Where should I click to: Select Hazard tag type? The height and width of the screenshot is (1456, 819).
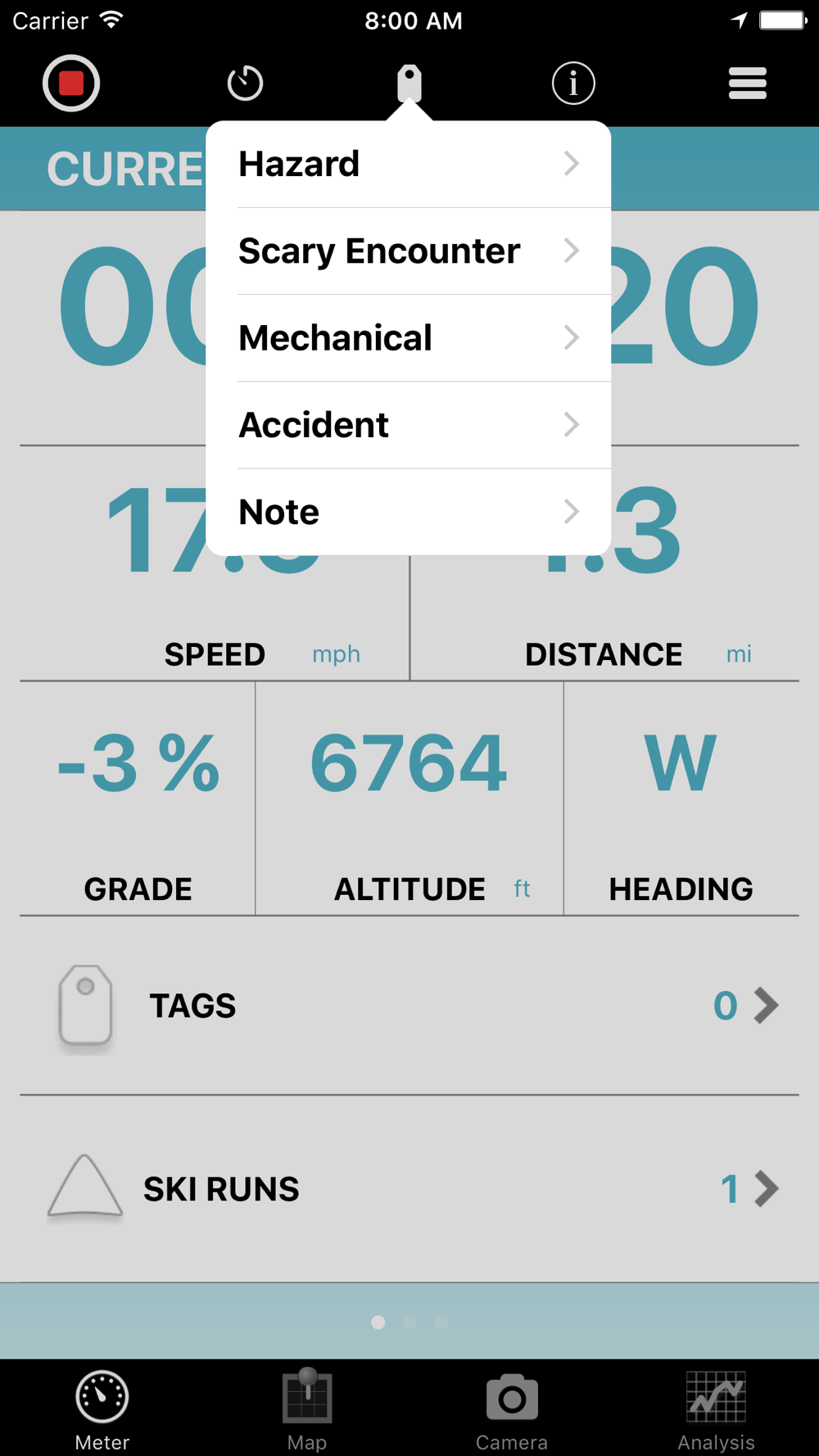coord(409,164)
